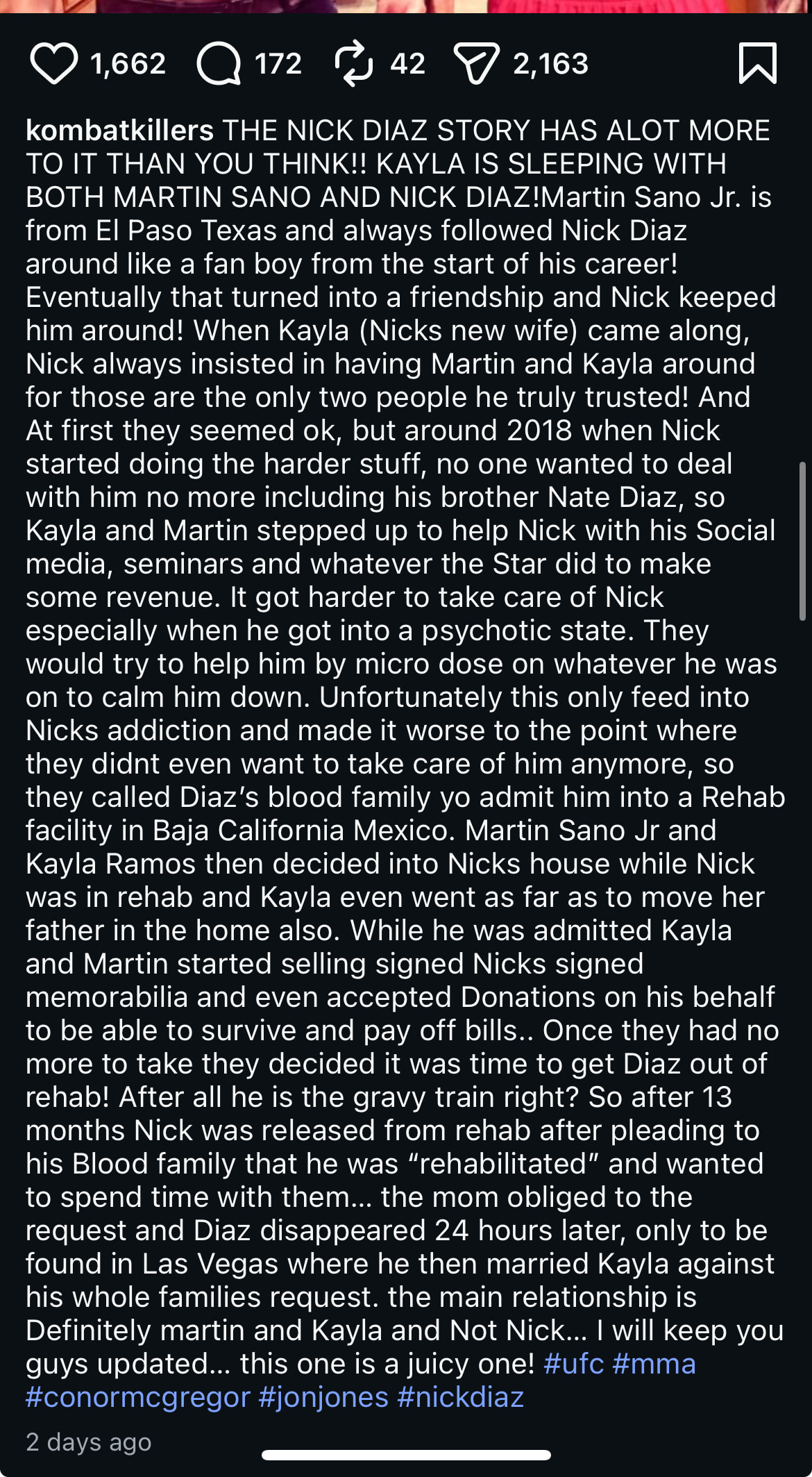The height and width of the screenshot is (1477, 812).
Task: Open the kombatkillers profile from caption
Action: coord(119,131)
